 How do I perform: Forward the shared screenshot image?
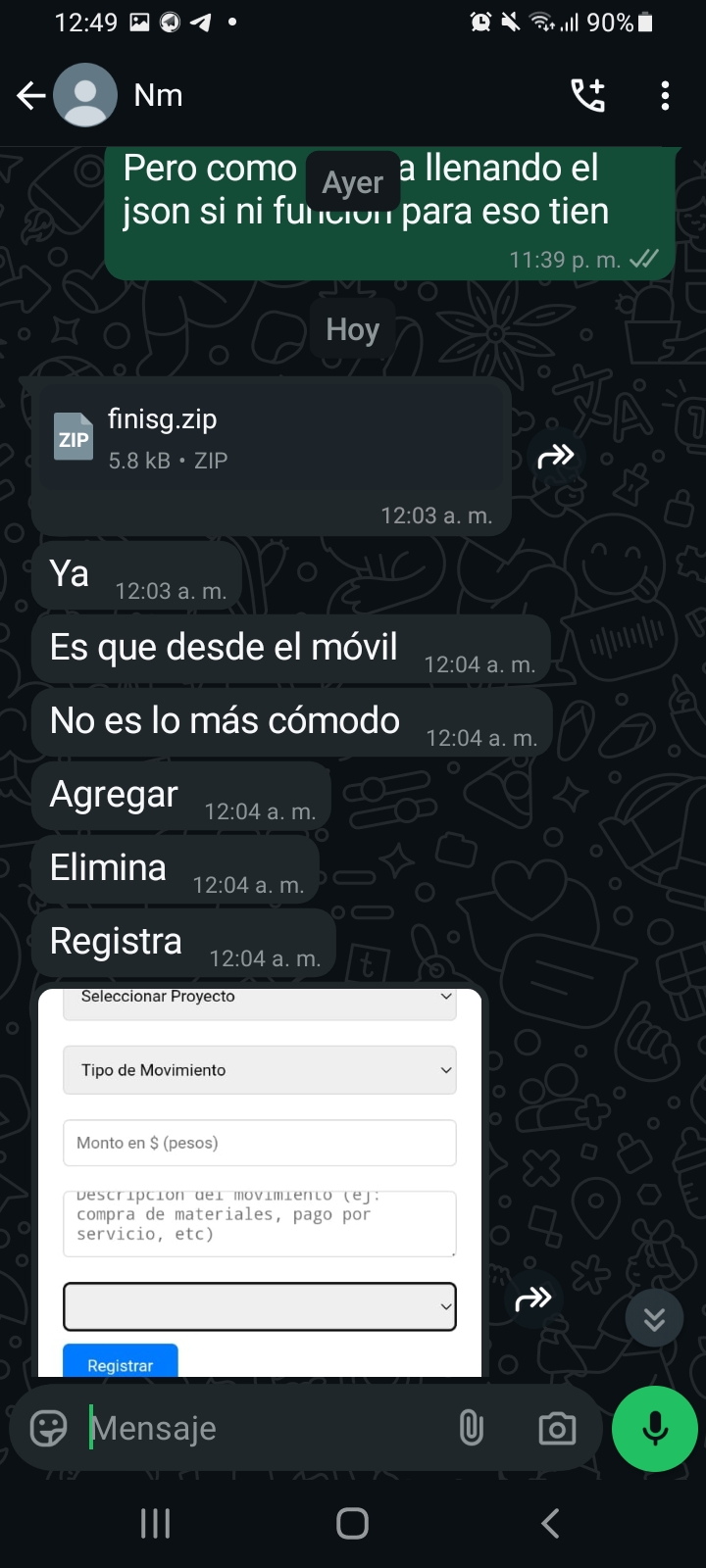(533, 1299)
